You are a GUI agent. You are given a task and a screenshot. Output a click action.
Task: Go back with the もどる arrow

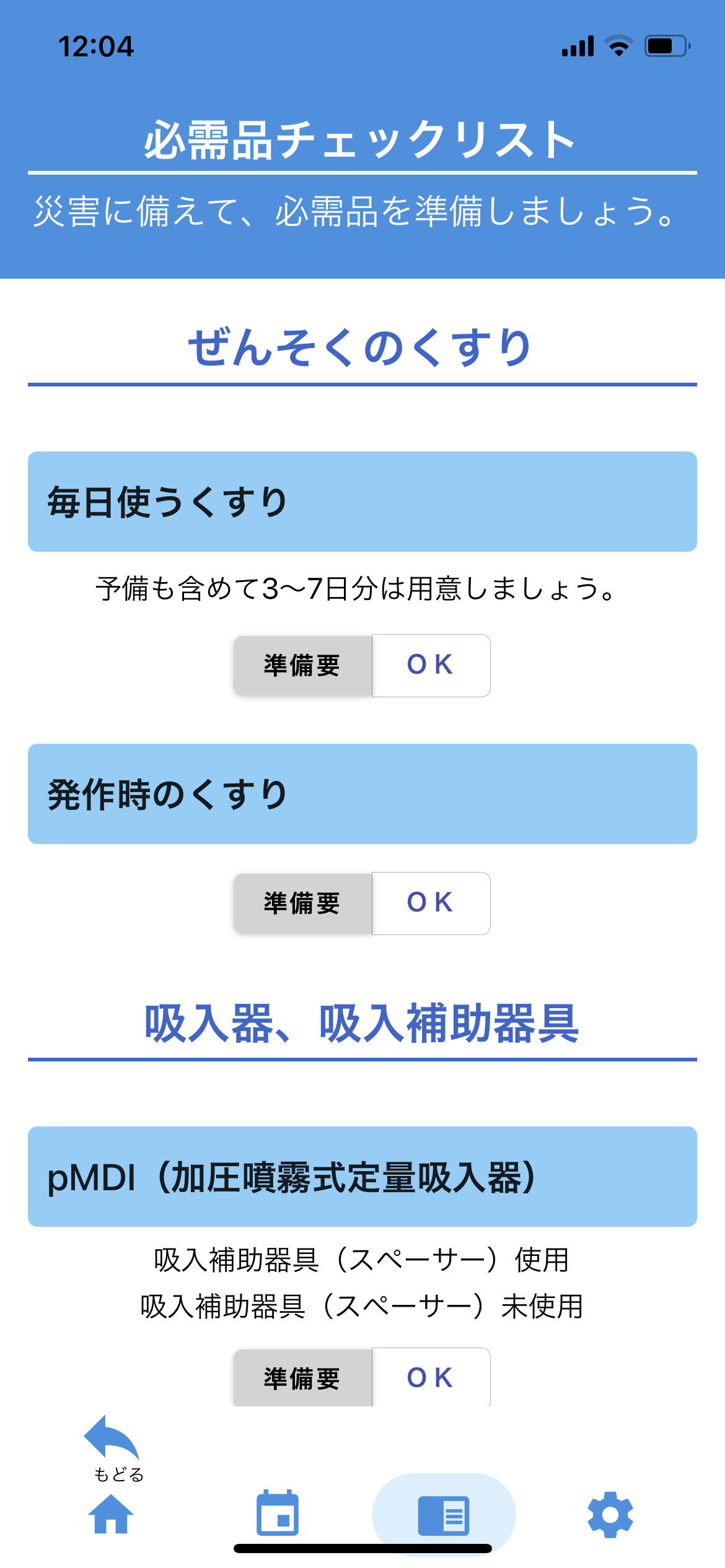pos(113,1447)
